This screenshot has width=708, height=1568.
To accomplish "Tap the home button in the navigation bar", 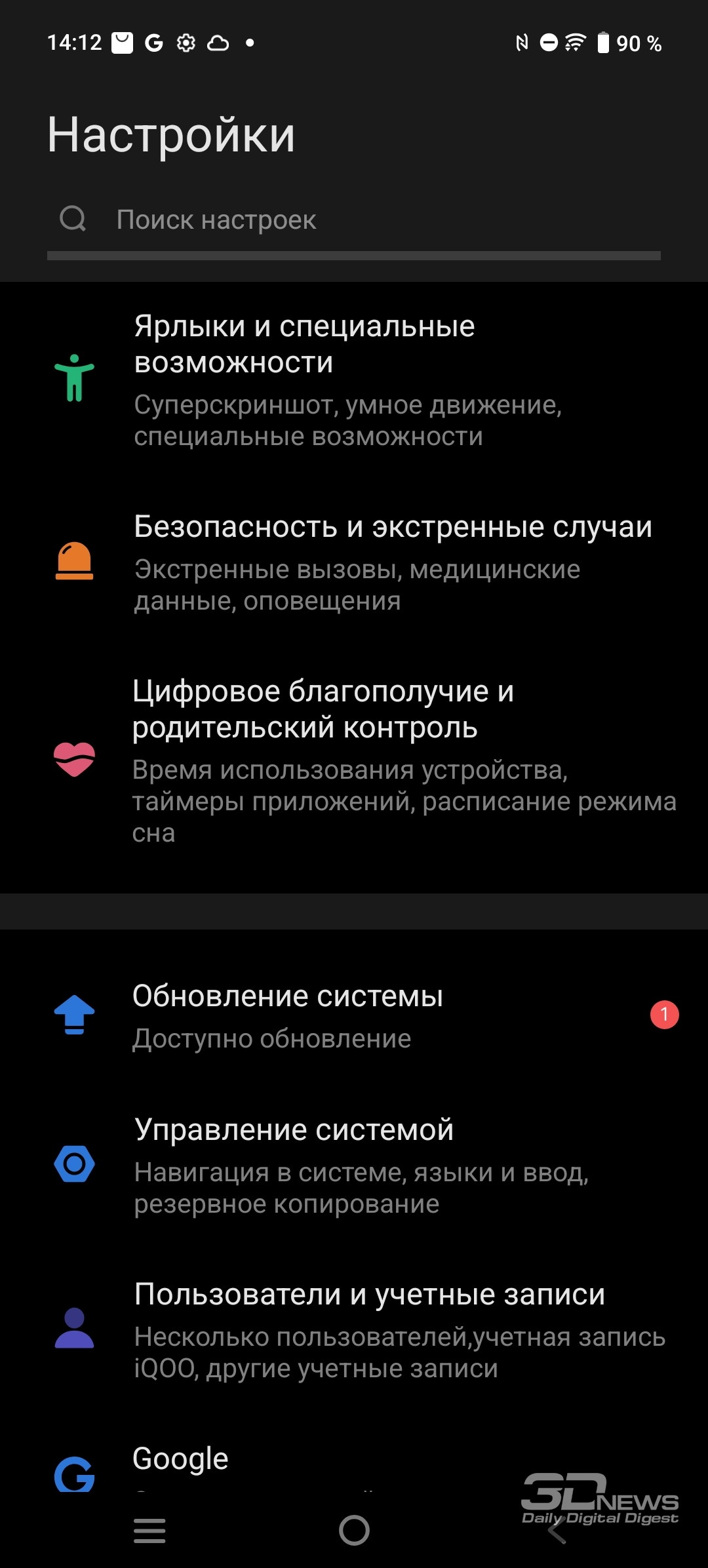I will point(354,1531).
